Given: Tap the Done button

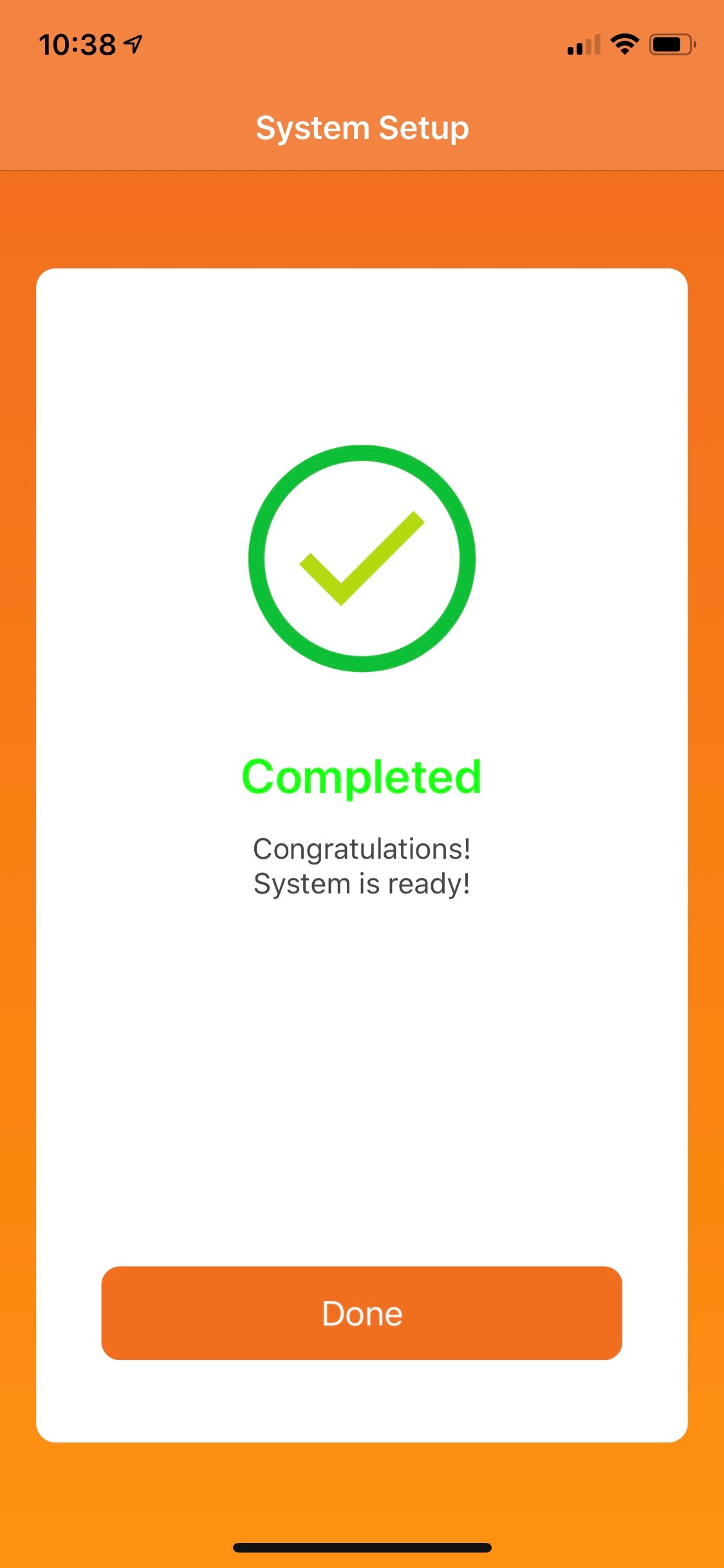Looking at the screenshot, I should [362, 1313].
